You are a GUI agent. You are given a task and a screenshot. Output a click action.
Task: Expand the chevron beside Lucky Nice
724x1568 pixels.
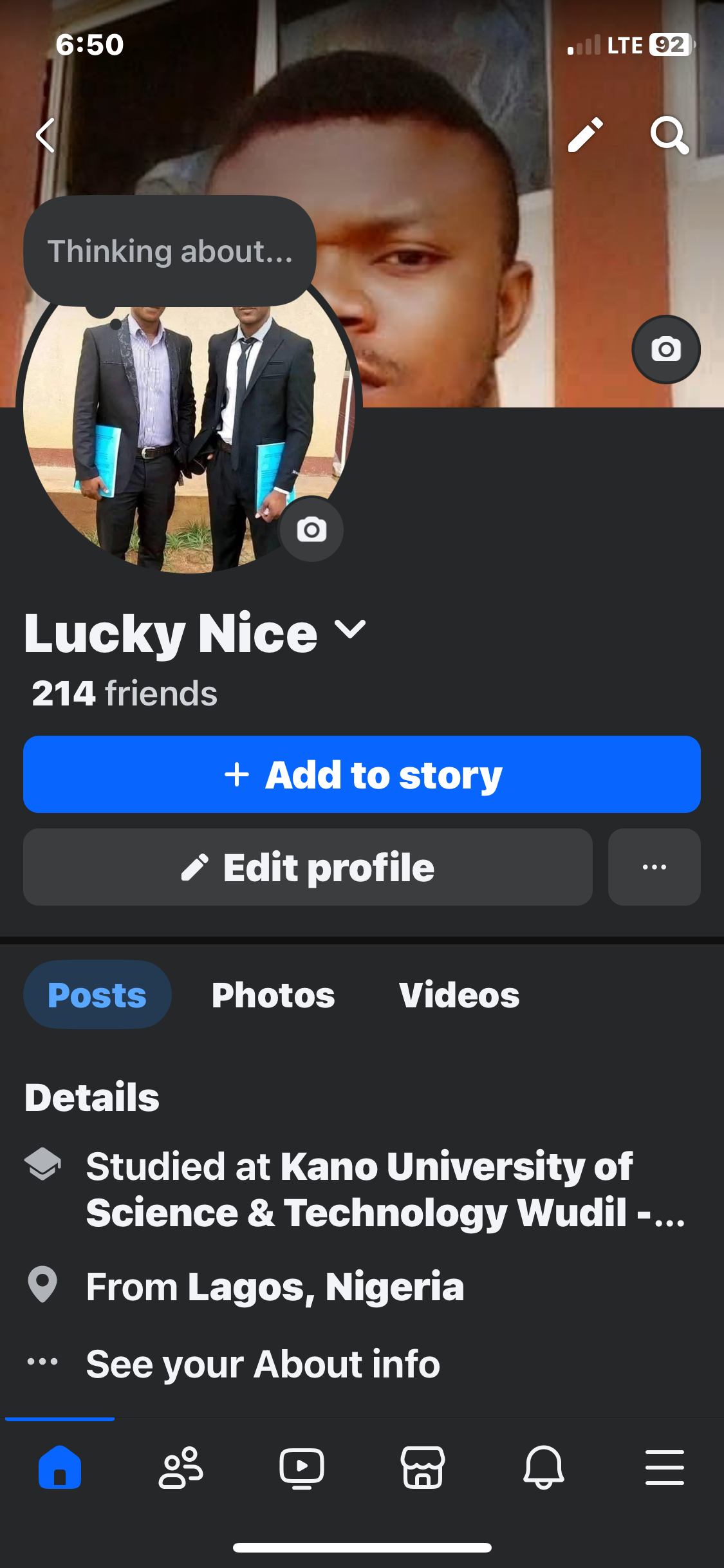[x=351, y=630]
